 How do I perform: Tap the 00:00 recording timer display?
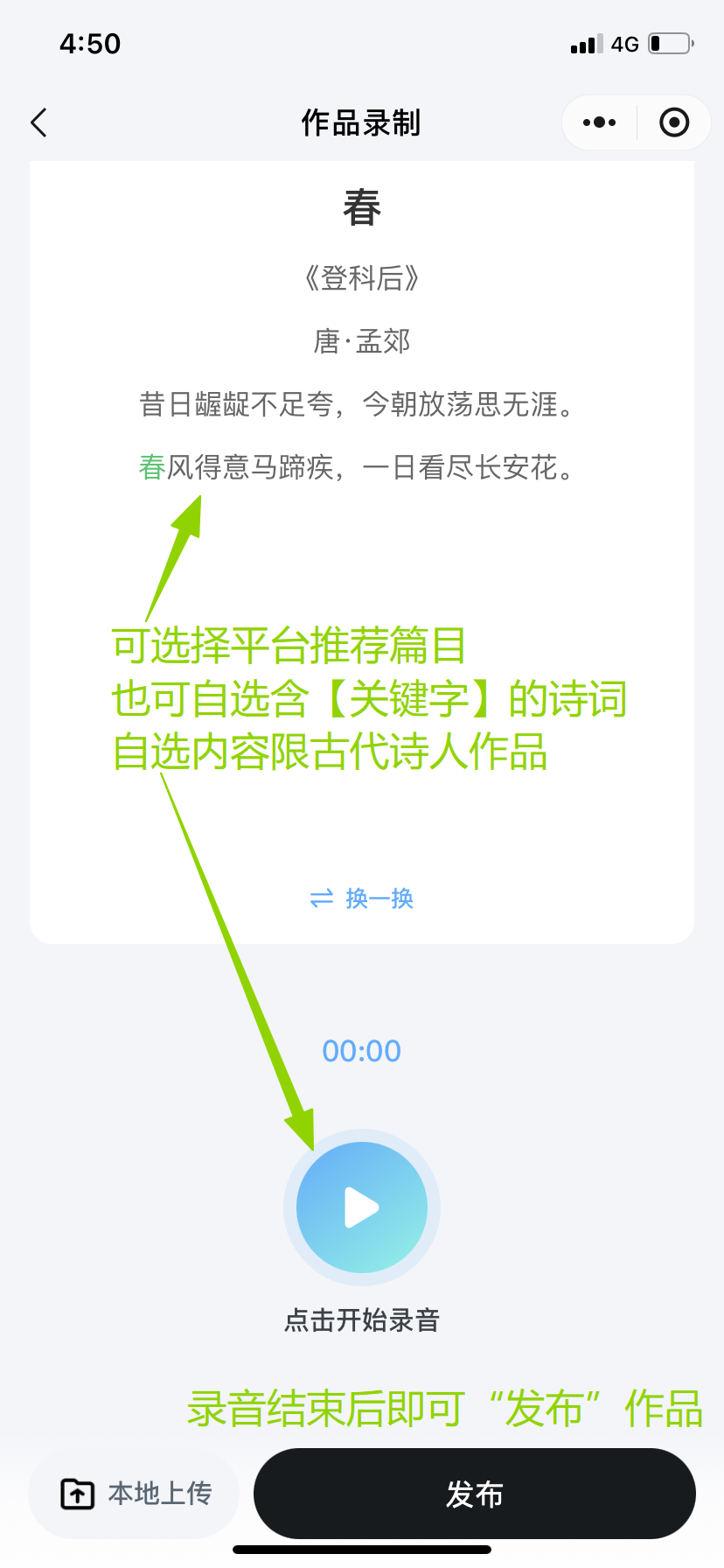pyautogui.click(x=362, y=1051)
